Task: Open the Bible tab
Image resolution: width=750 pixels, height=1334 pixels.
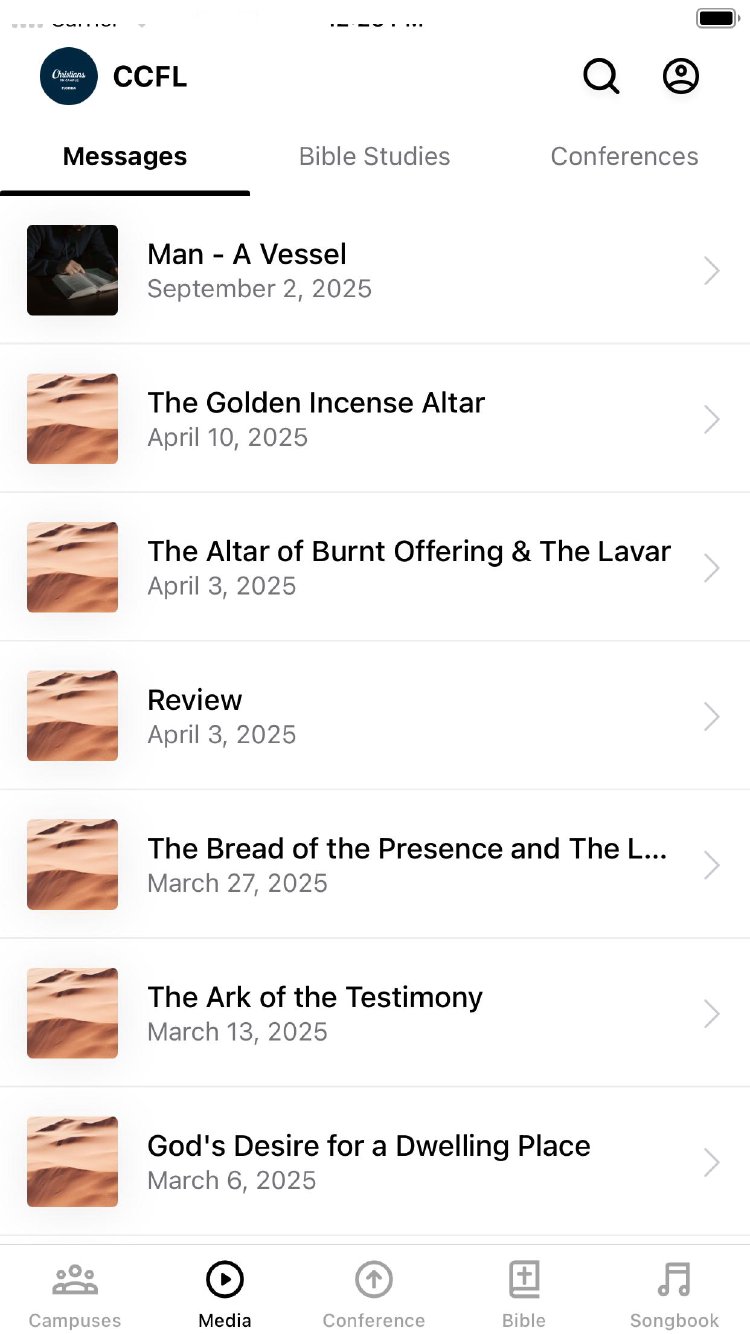Action: [x=524, y=1293]
